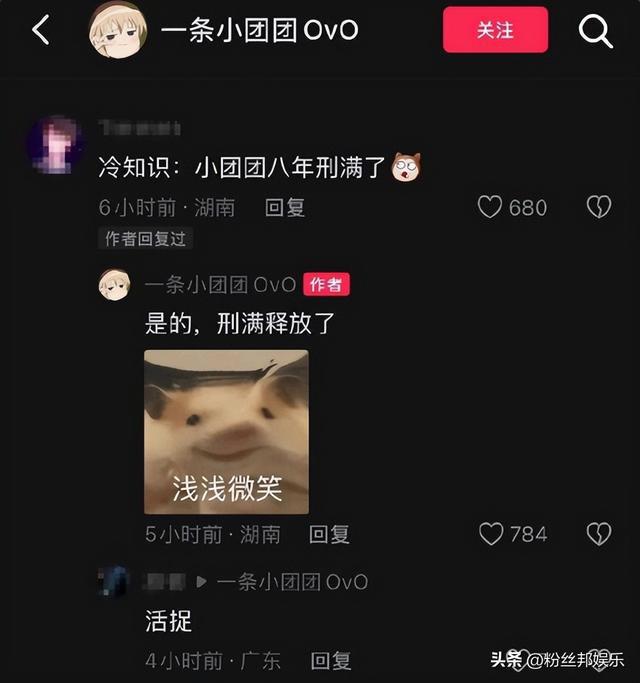
Task: Open author's avatar beside the 作者 badge
Action: point(115,285)
